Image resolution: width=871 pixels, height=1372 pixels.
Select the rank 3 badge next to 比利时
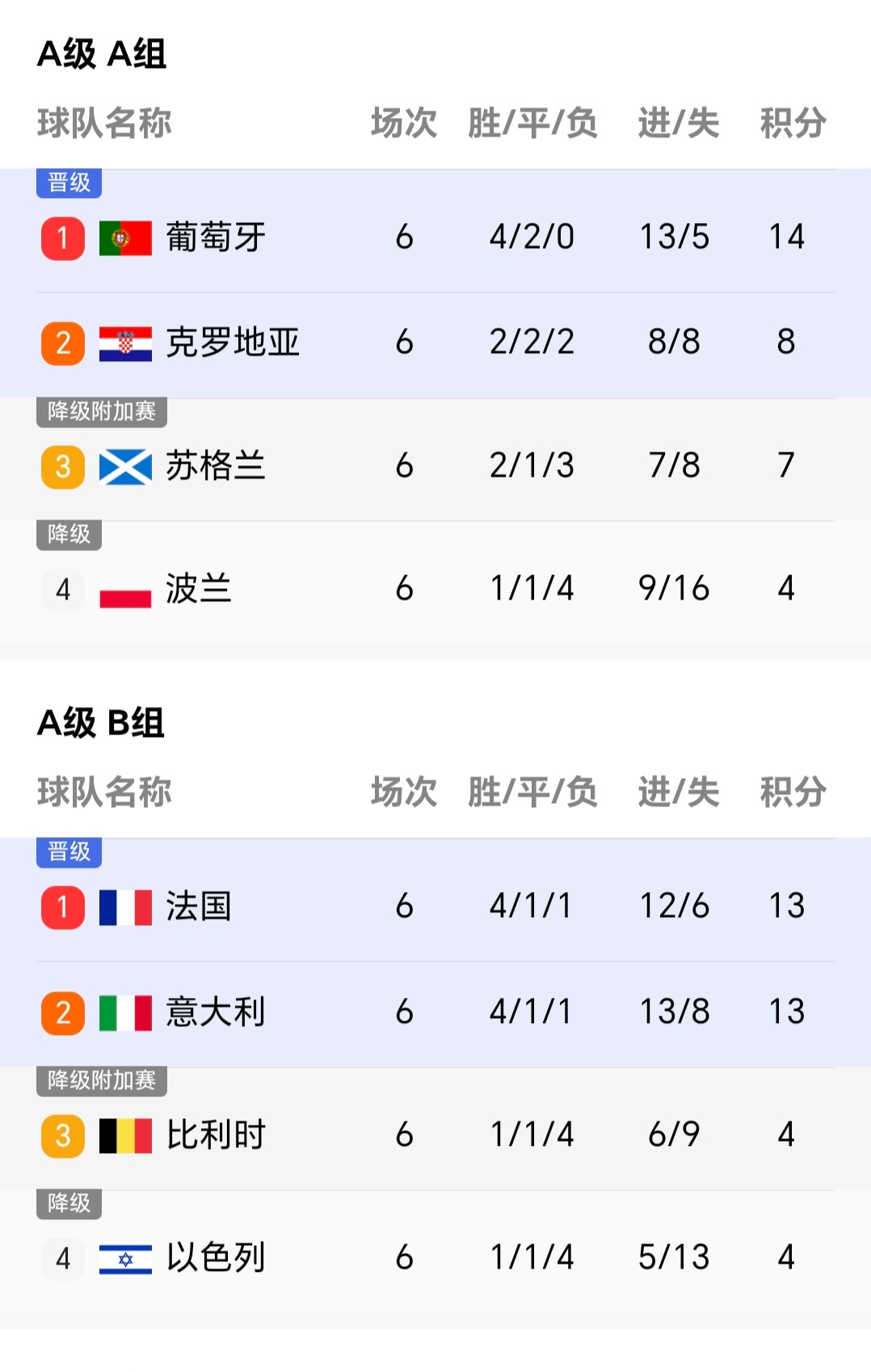(x=62, y=1134)
